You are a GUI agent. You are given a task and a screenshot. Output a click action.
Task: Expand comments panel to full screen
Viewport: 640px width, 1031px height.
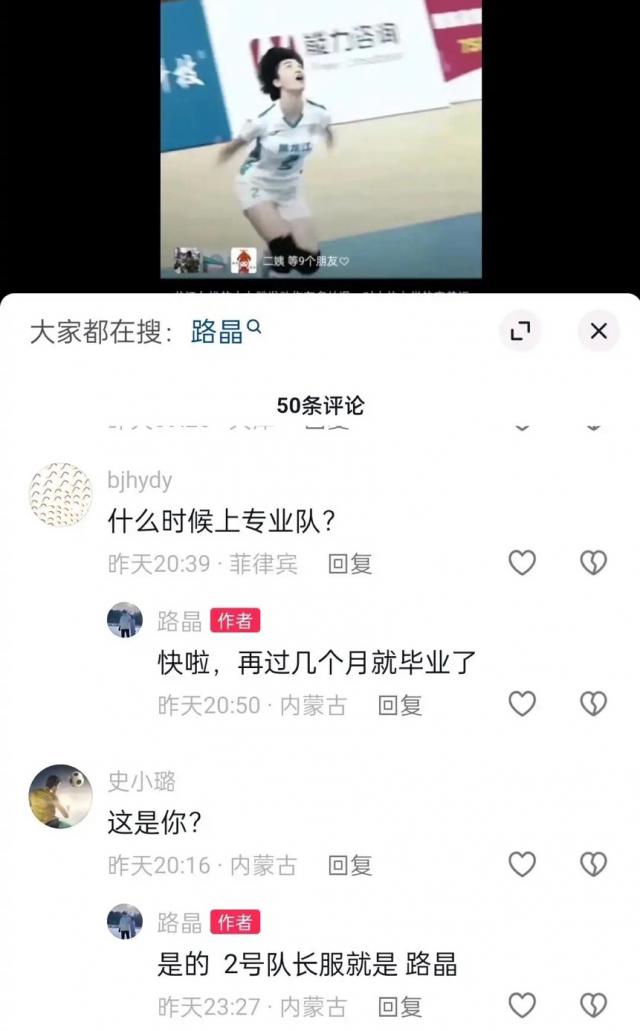click(x=519, y=331)
